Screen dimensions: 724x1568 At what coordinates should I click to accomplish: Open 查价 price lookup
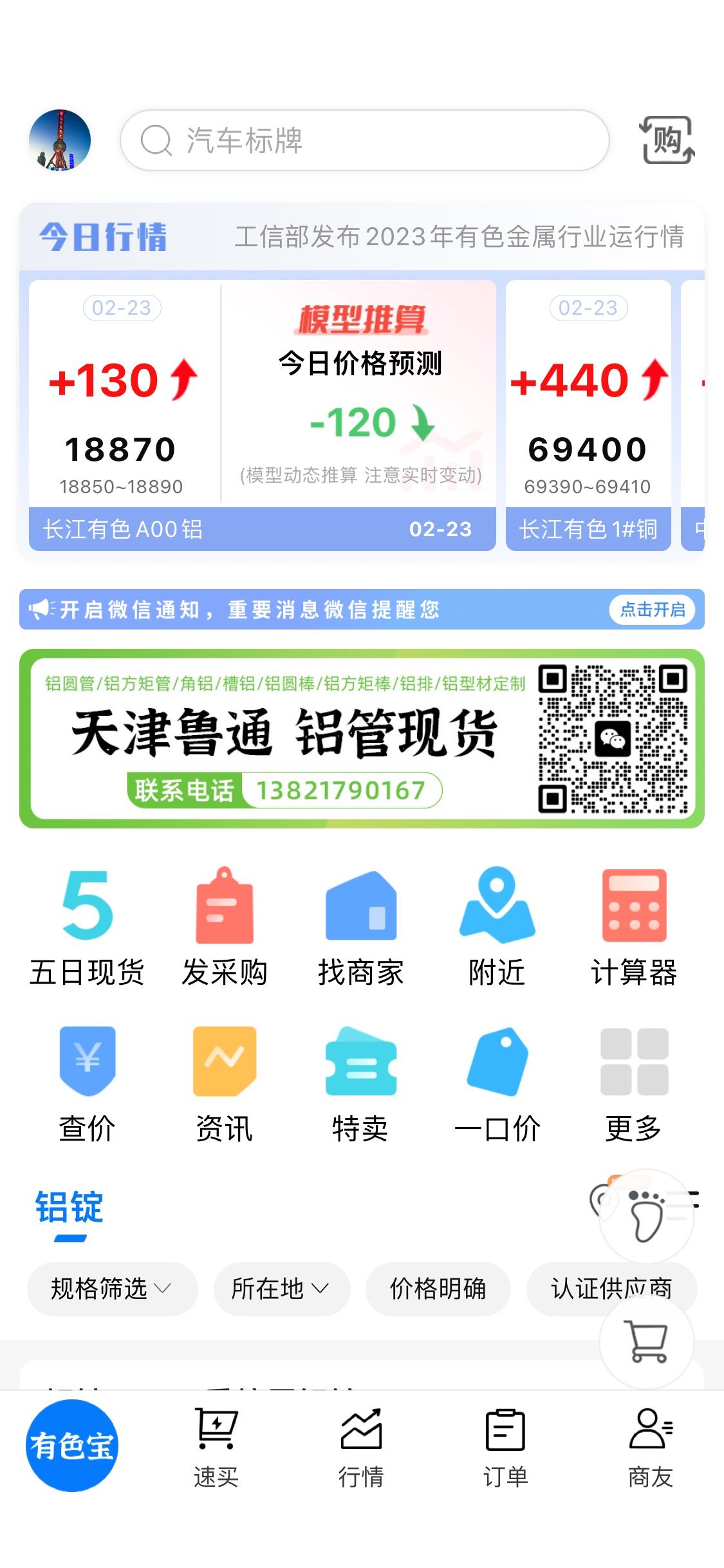(87, 1085)
